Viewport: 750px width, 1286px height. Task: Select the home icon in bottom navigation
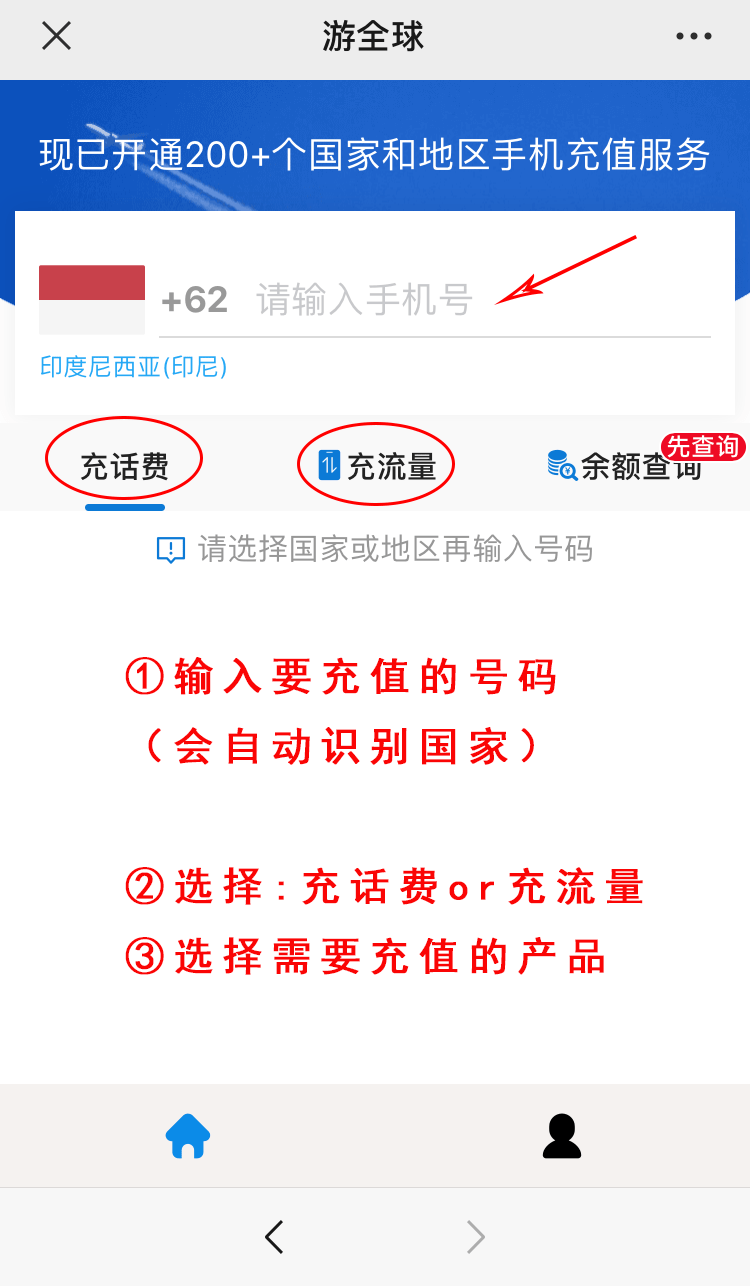click(186, 1135)
